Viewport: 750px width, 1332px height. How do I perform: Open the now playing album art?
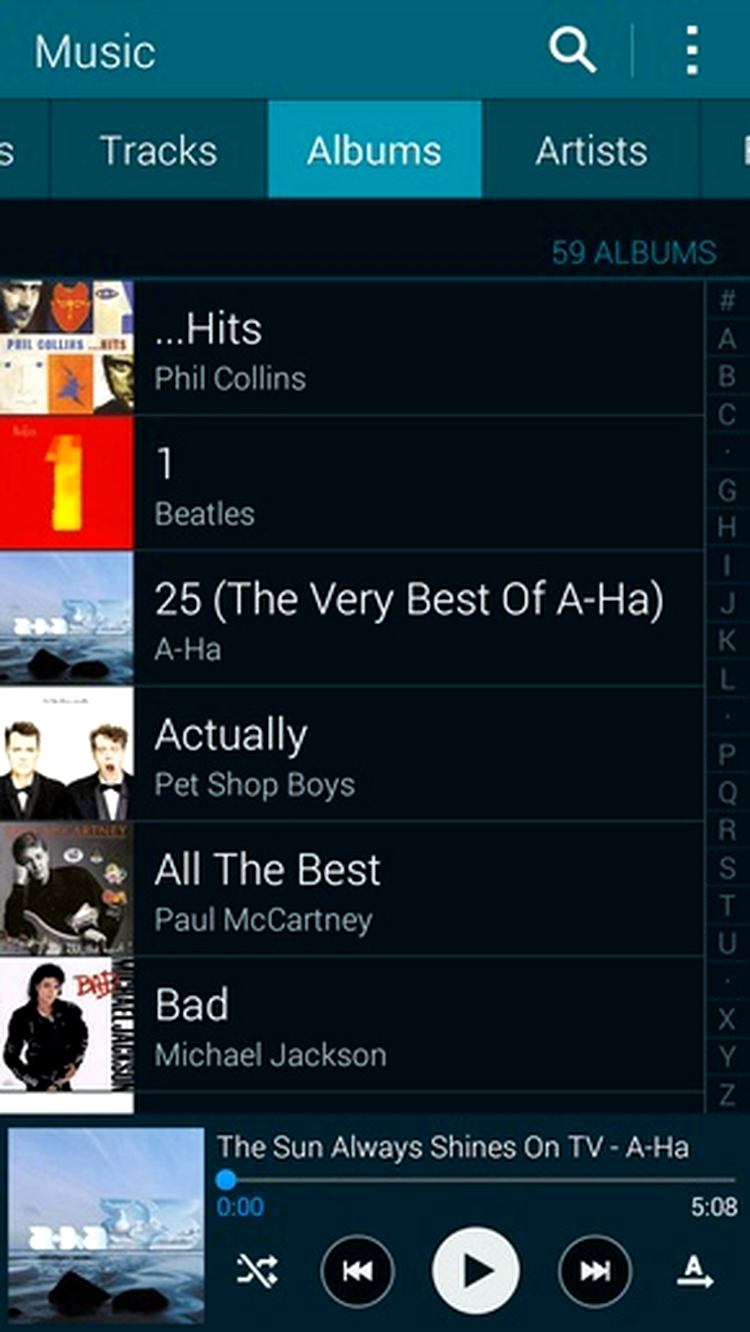[105, 1226]
